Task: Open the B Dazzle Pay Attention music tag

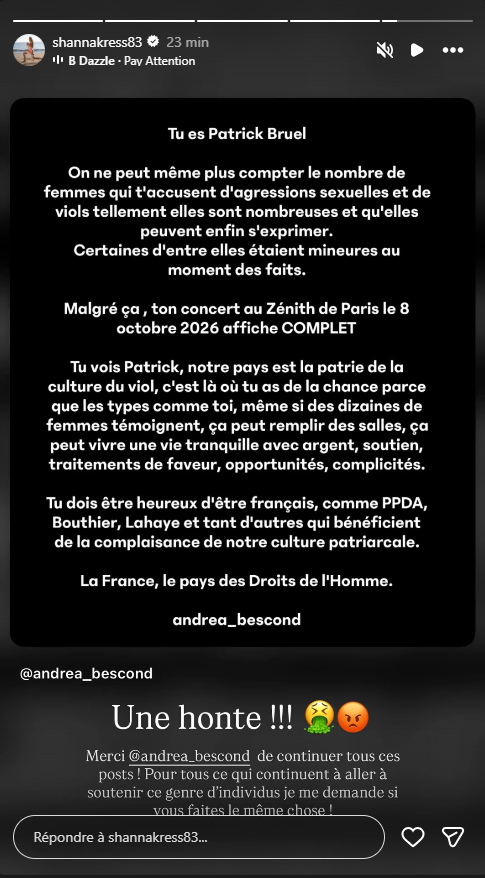Action: 124,60
